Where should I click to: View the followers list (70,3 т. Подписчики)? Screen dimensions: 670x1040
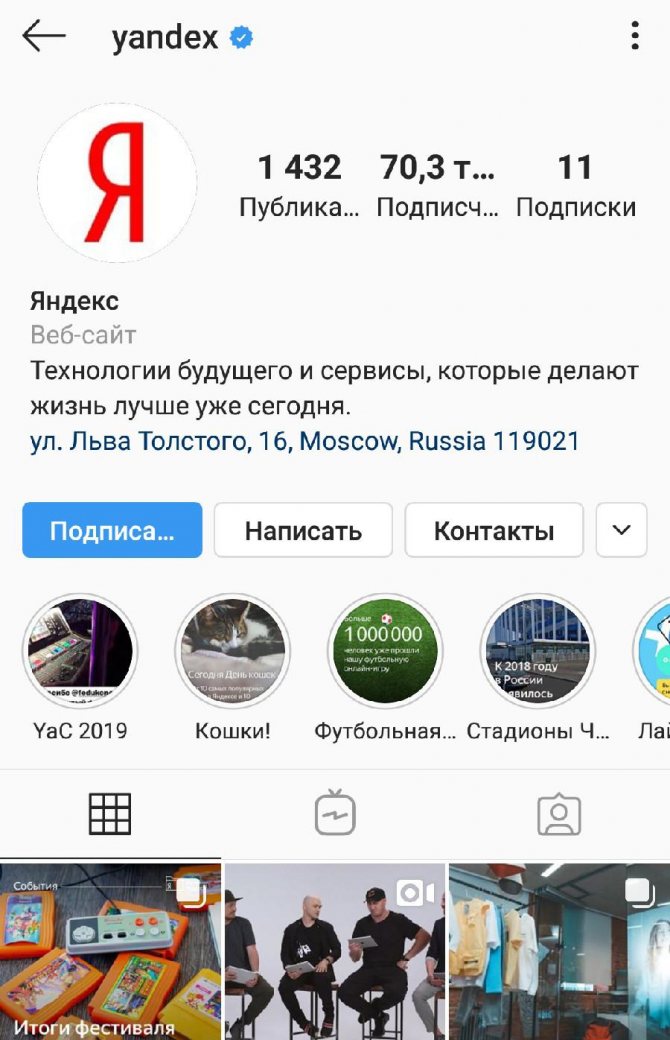tap(437, 185)
